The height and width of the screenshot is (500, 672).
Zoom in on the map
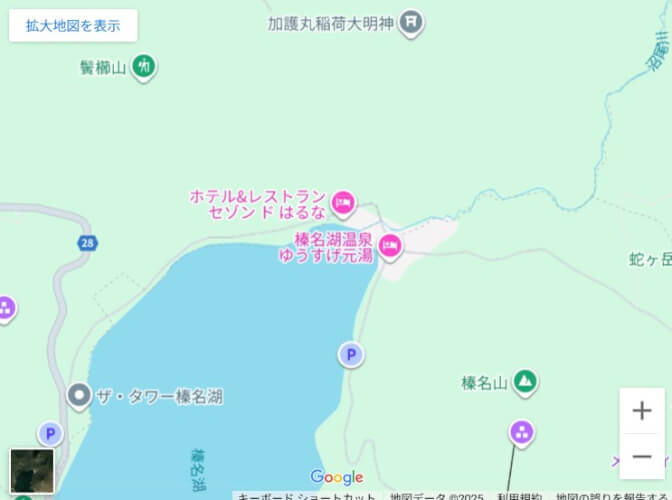tap(641, 411)
